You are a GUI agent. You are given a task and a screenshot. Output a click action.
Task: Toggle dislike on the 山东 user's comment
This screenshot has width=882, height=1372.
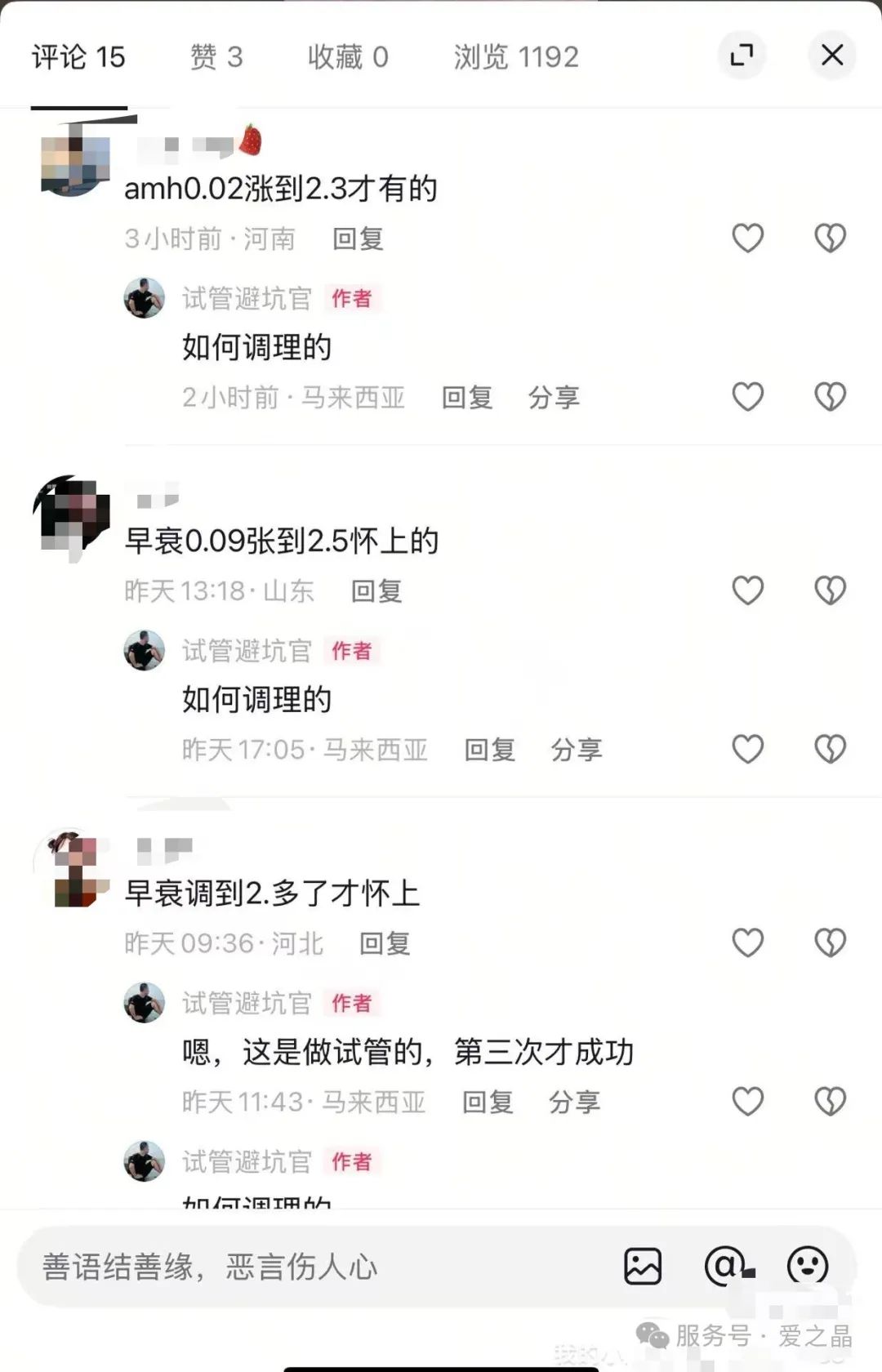click(x=831, y=590)
